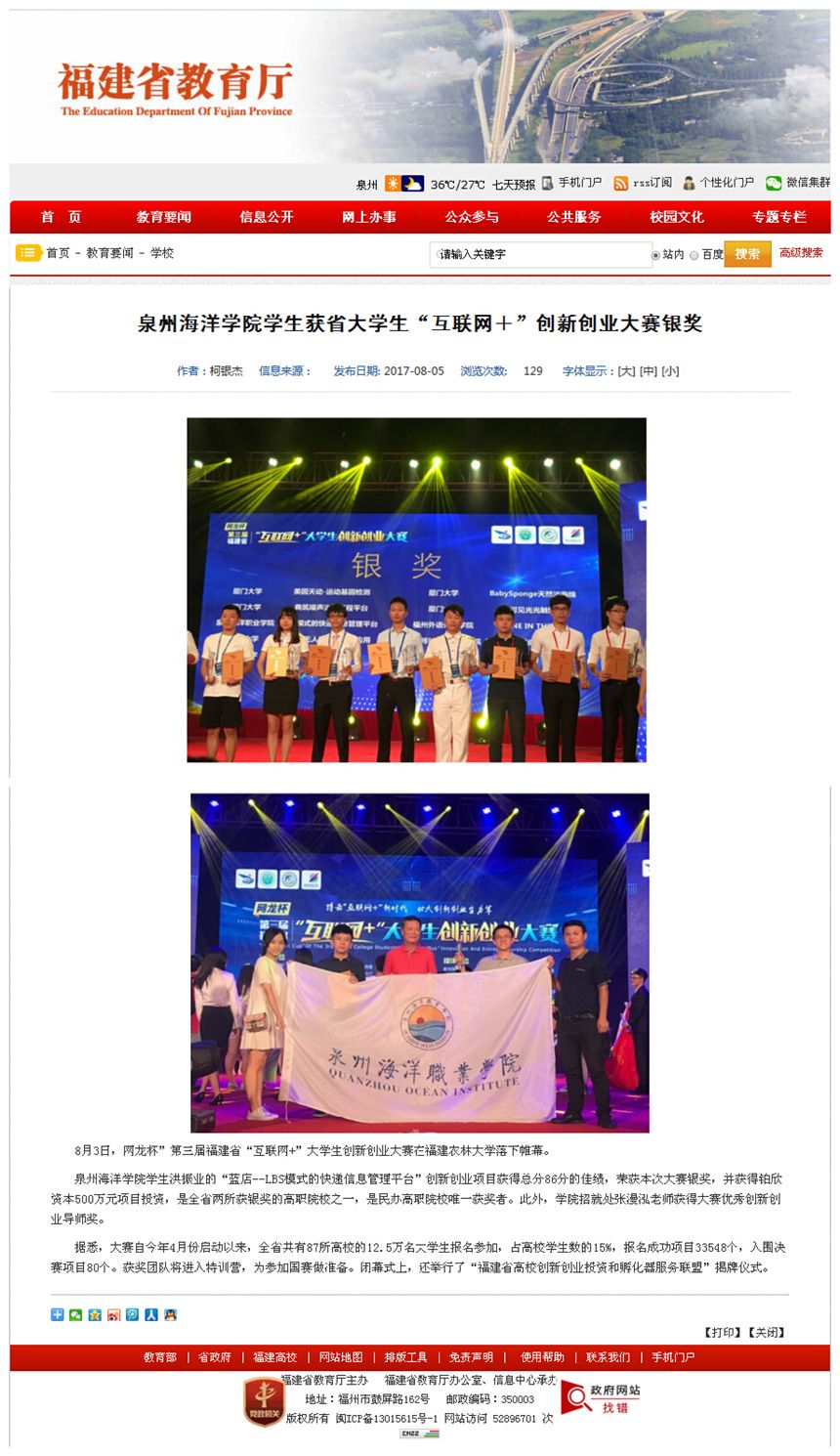Viewport: 840px width, 1456px height.
Task: Tap the 打印 print link
Action: [x=723, y=1332]
